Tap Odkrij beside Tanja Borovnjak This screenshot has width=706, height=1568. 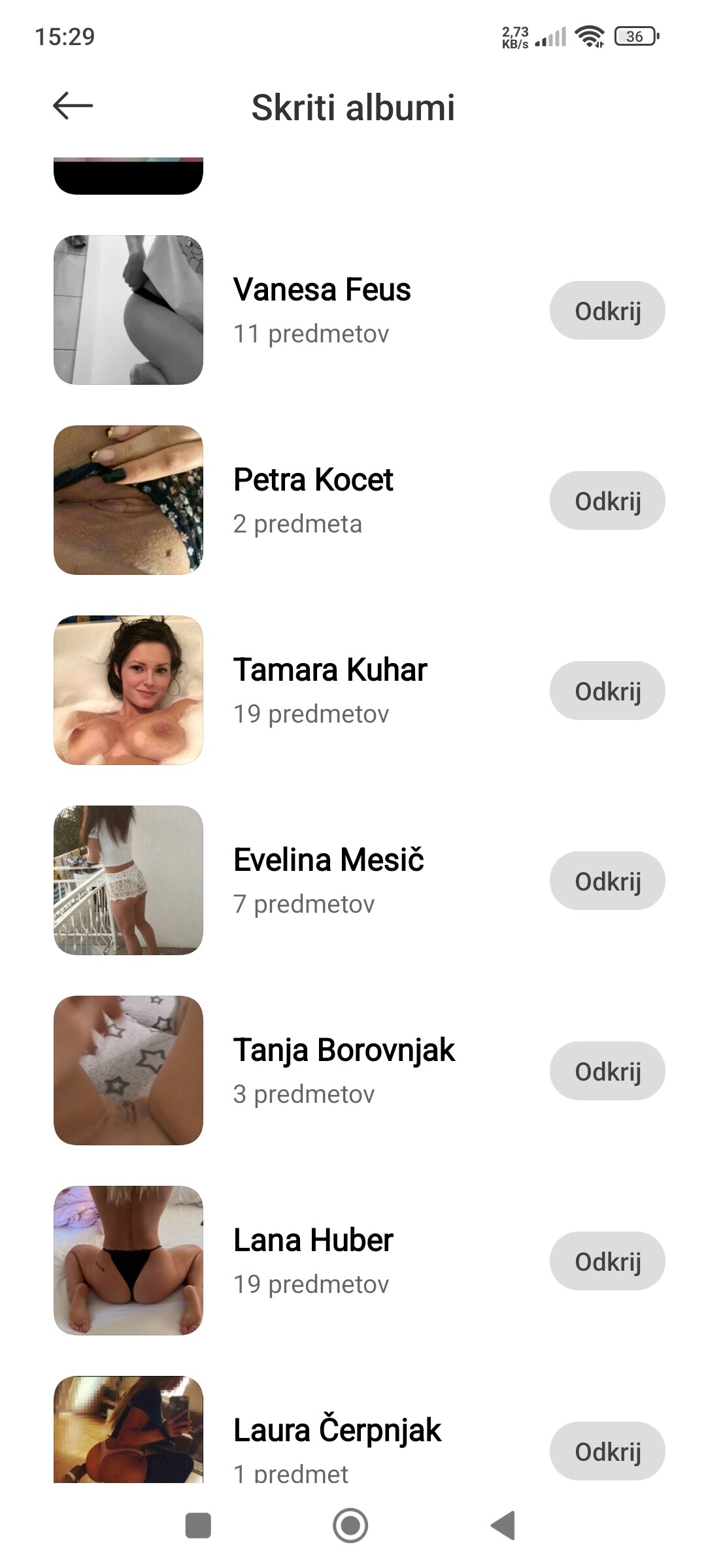point(607,1071)
